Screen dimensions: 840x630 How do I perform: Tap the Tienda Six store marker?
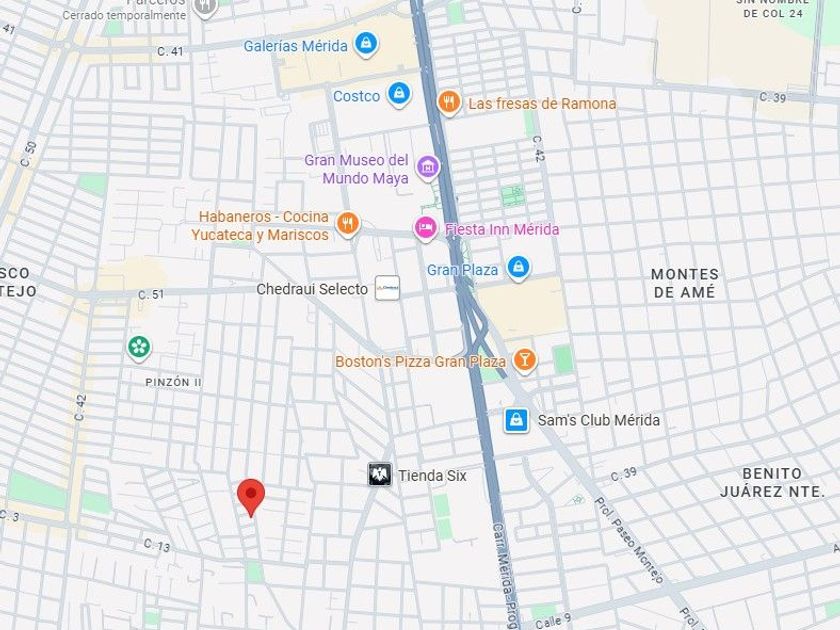pyautogui.click(x=380, y=475)
